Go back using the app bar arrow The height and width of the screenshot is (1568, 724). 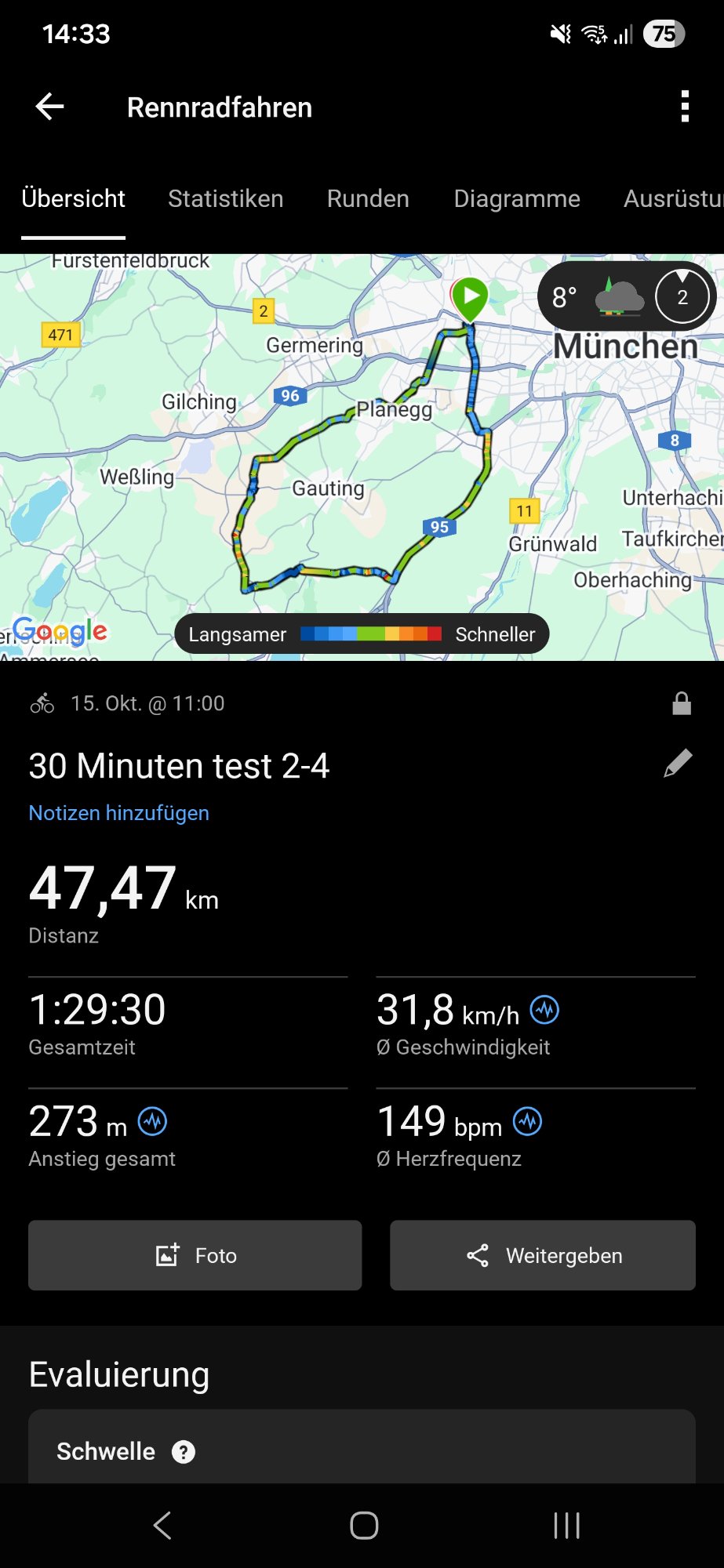[49, 107]
